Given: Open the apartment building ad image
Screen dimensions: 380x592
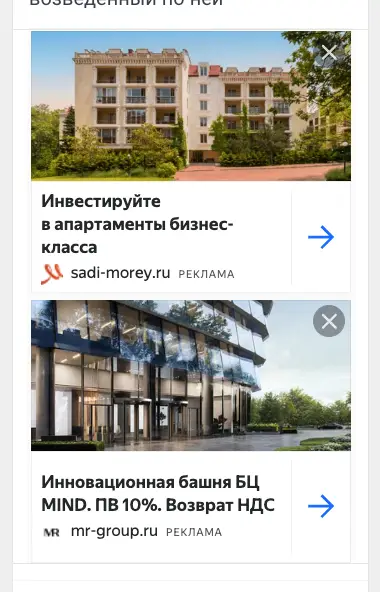Looking at the screenshot, I should (x=191, y=106).
